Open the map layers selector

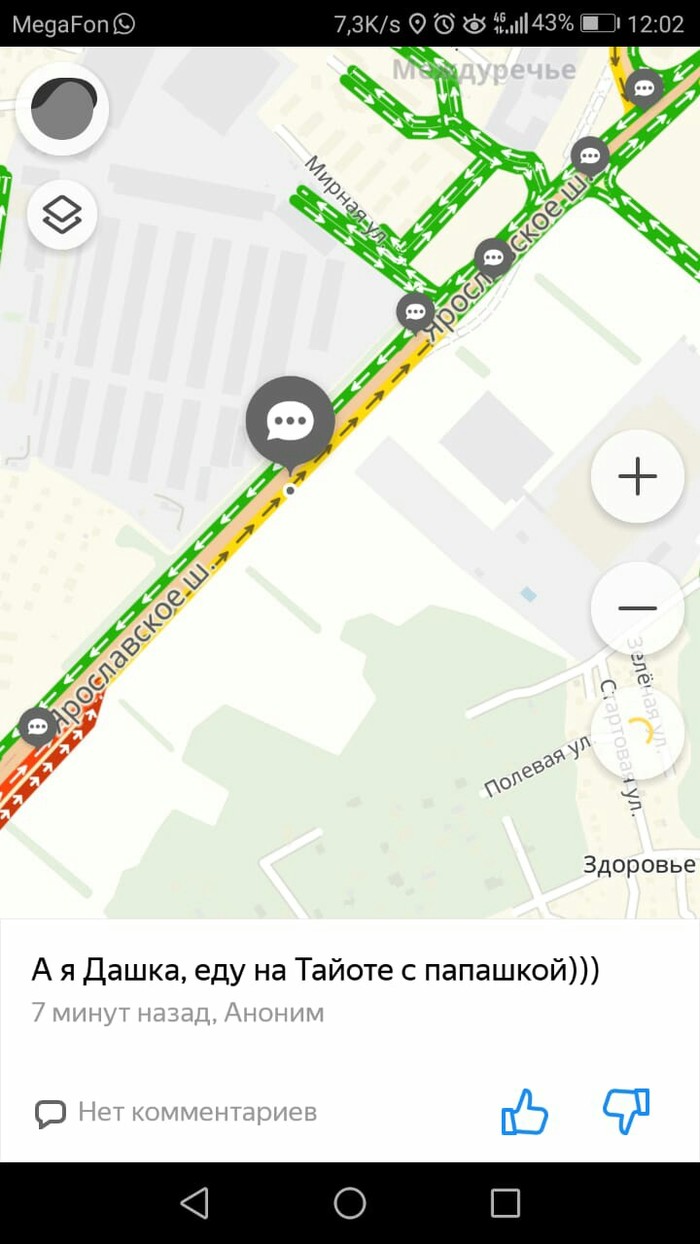[62, 213]
